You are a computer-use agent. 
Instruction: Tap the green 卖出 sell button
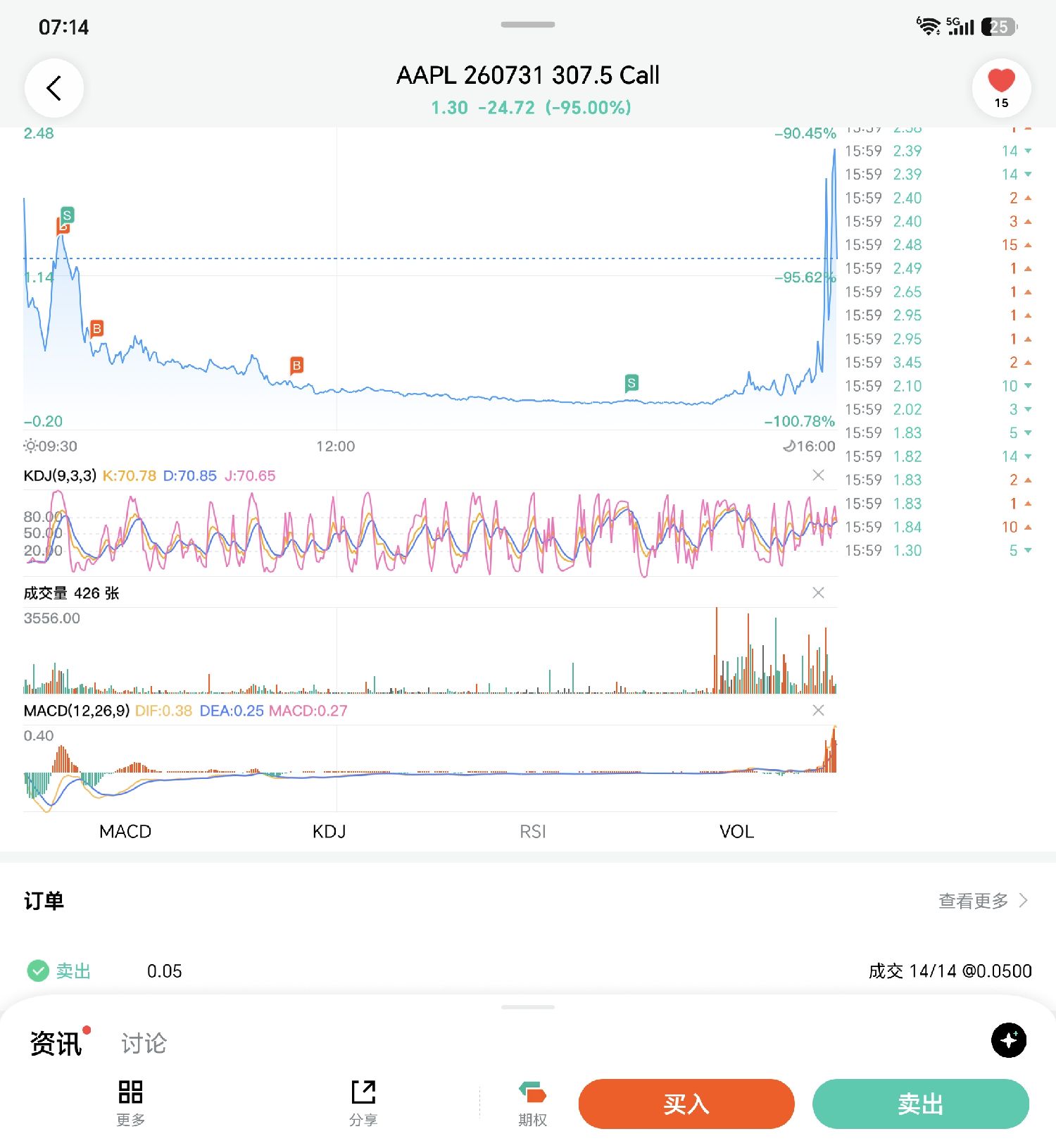(921, 1104)
